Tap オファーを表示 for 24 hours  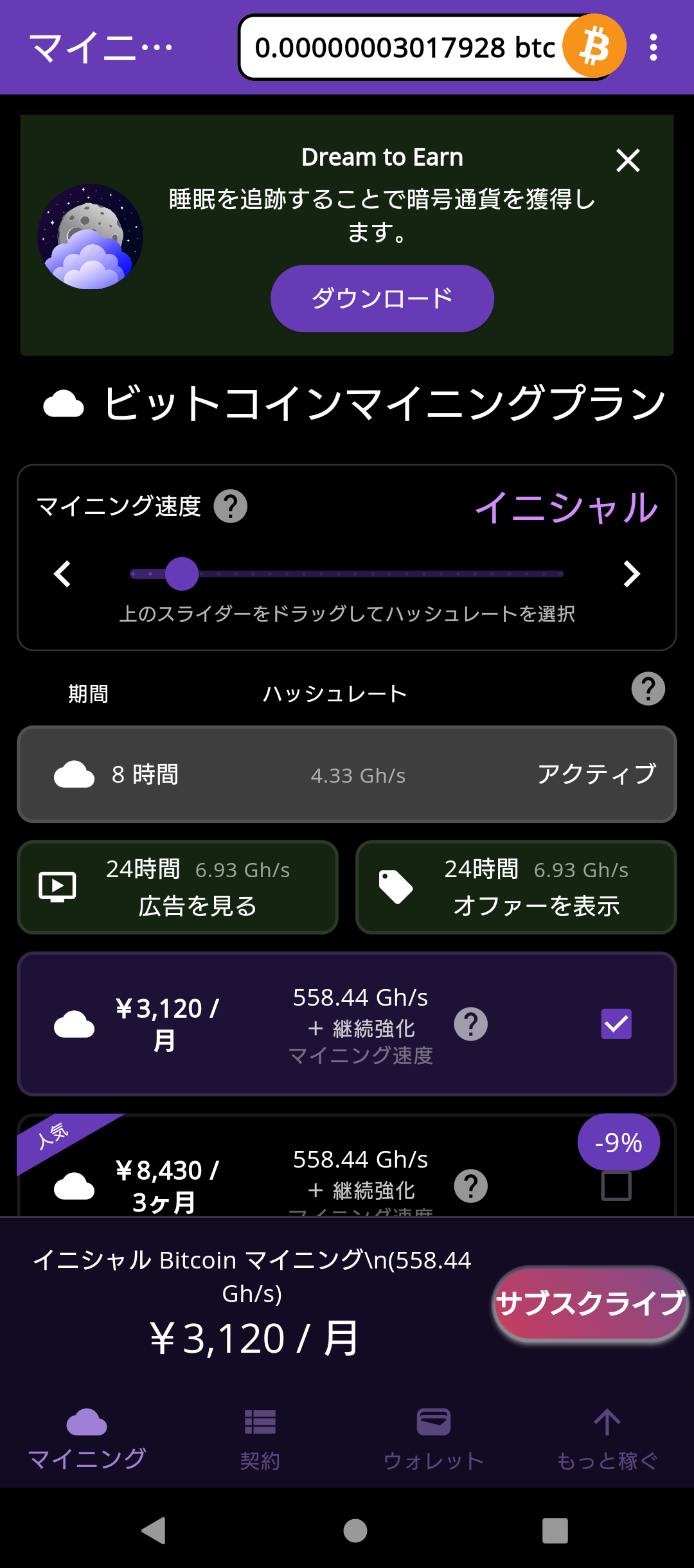point(516,887)
